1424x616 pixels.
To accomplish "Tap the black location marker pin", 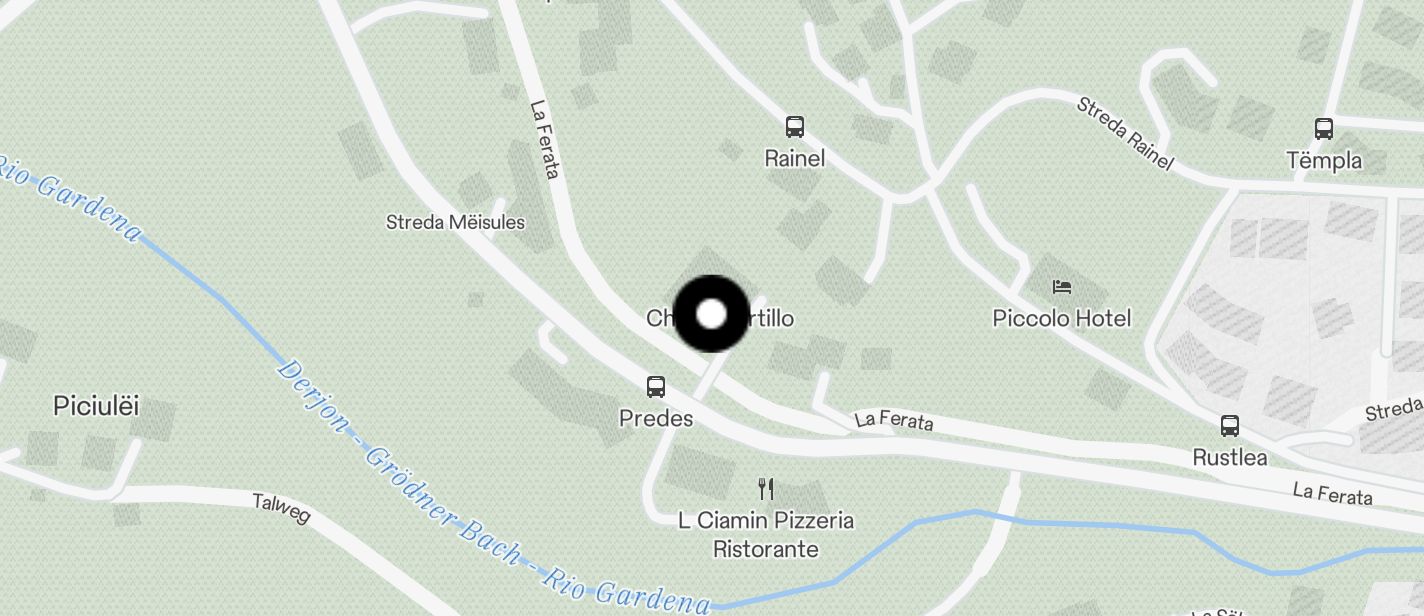I will [711, 314].
